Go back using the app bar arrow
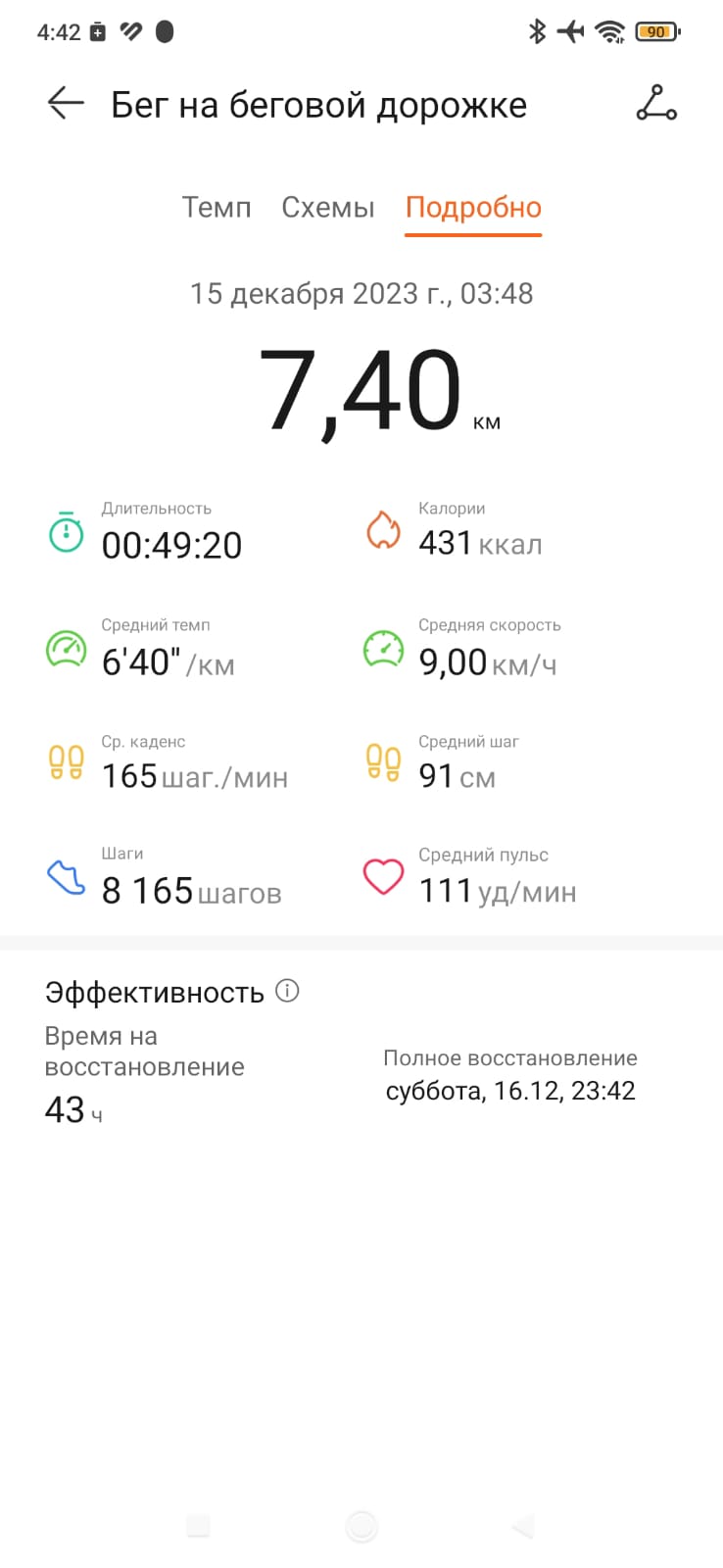The image size is (723, 1568). pos(66,103)
